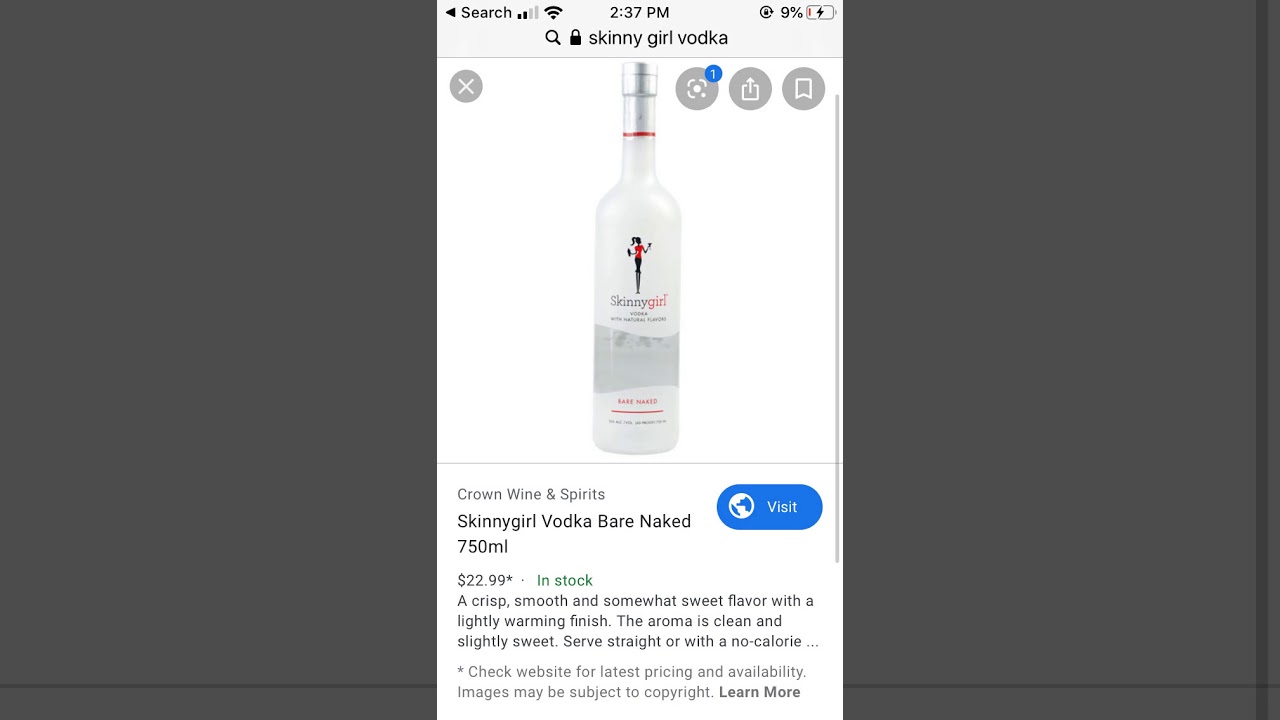Open the Learn More link
The width and height of the screenshot is (1280, 720).
click(x=759, y=692)
